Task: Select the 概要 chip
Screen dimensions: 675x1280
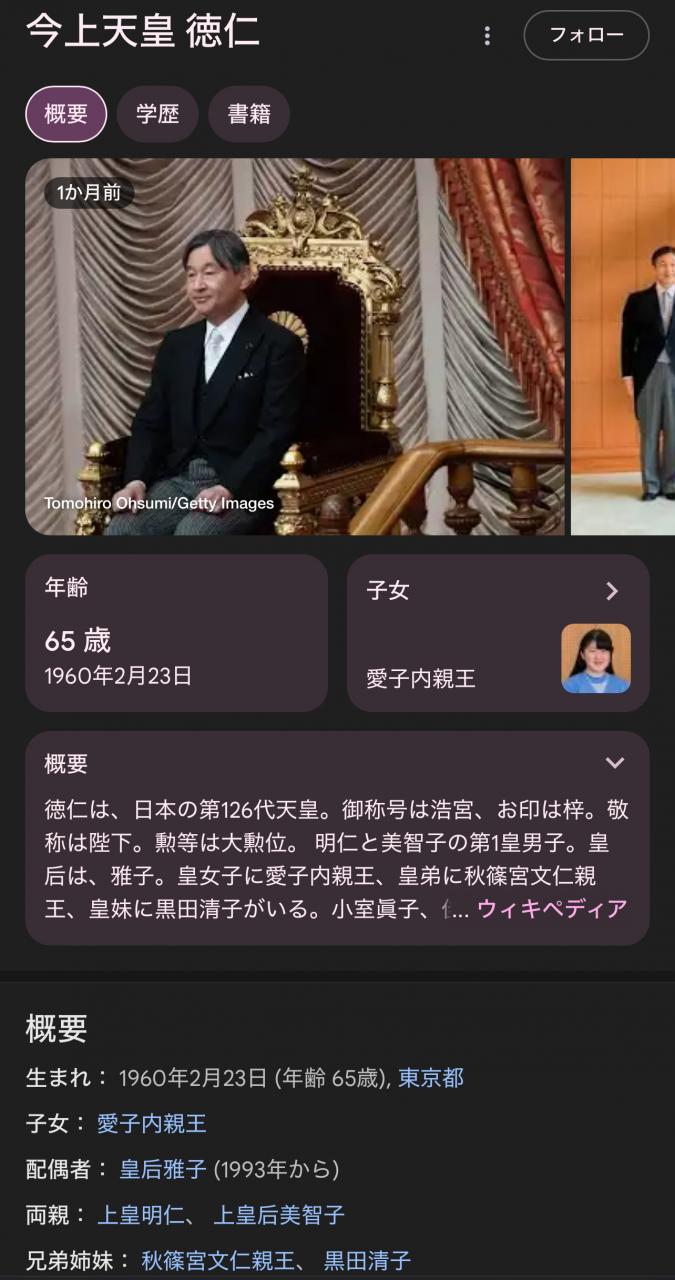Action: point(66,114)
